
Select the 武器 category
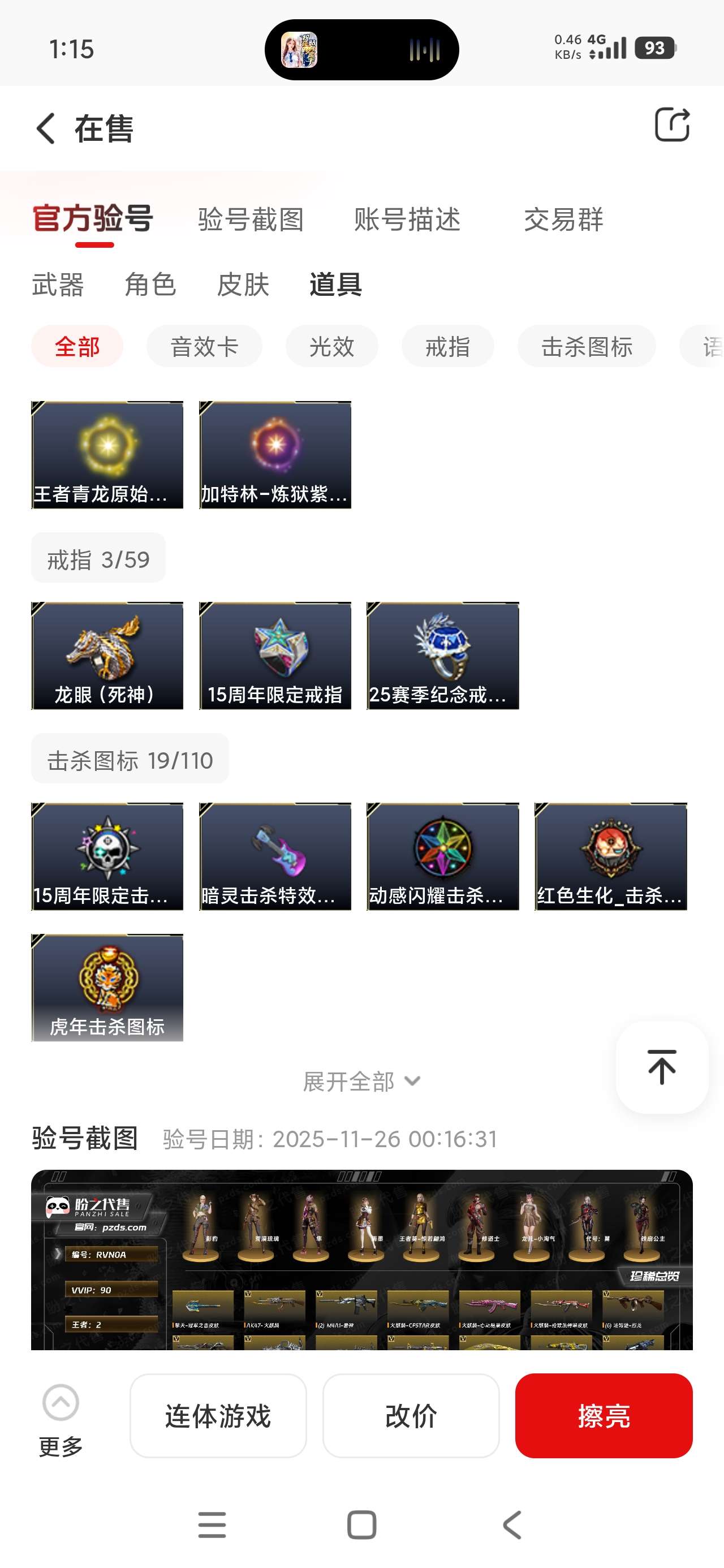(58, 285)
